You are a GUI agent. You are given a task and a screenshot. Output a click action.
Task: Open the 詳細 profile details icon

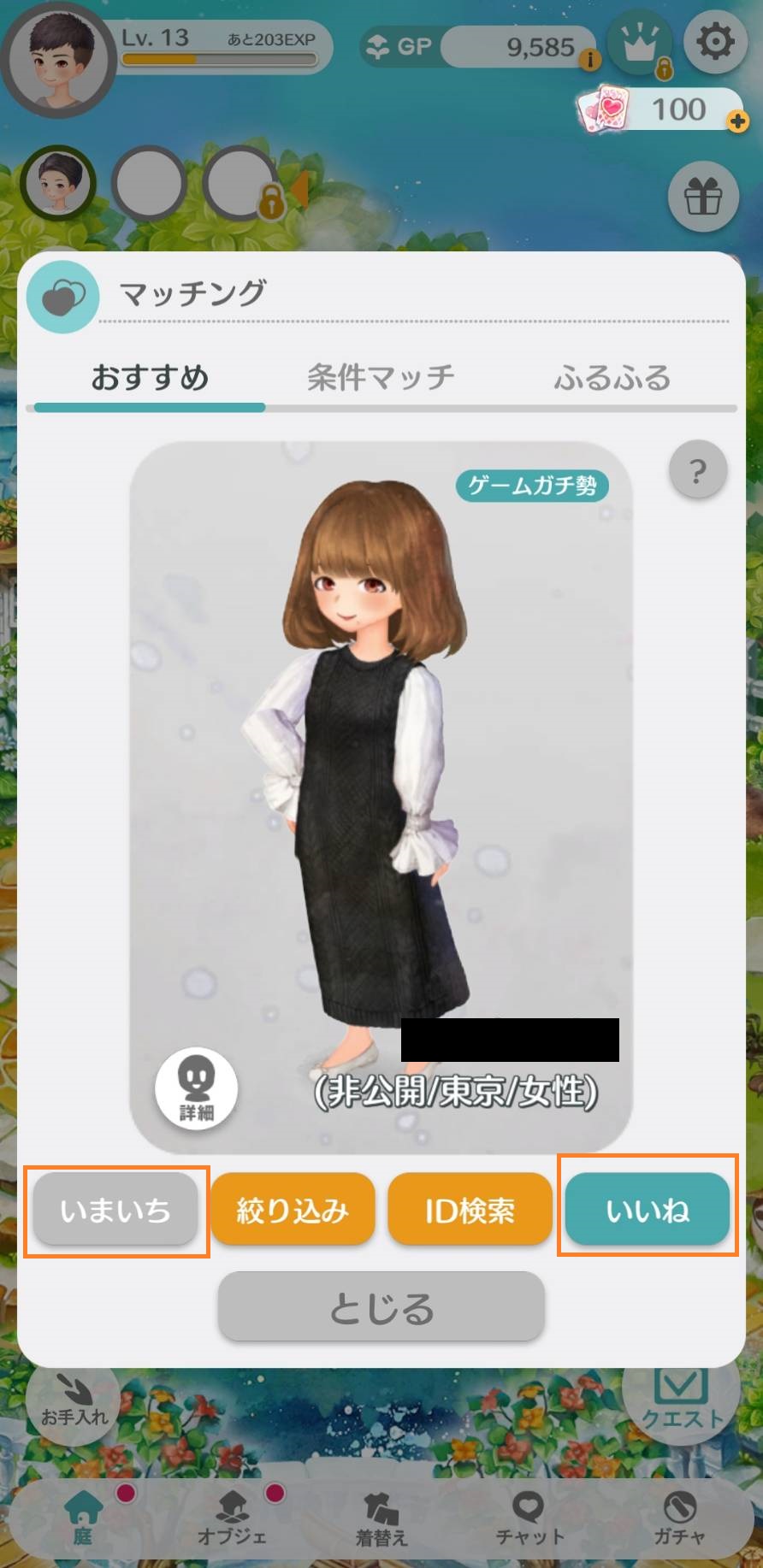pos(196,1088)
